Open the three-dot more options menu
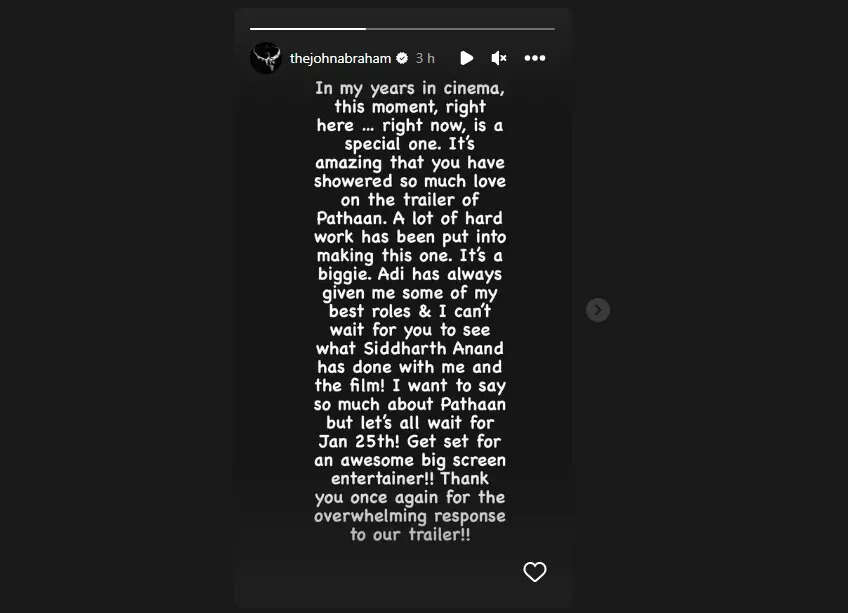The image size is (848, 613). pyautogui.click(x=535, y=59)
